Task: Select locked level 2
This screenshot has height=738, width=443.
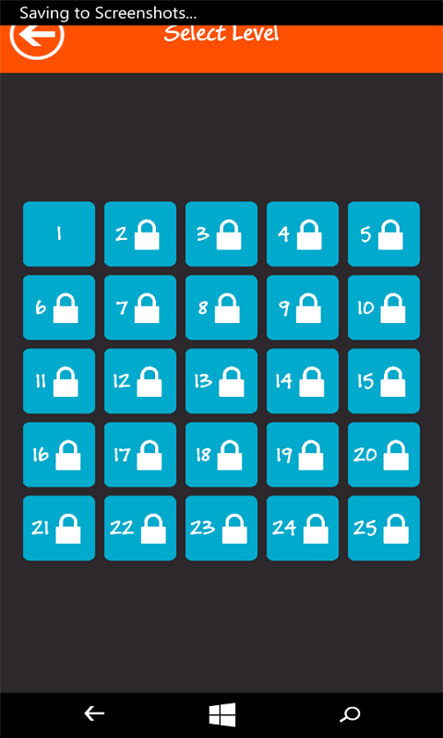Action: 140,234
